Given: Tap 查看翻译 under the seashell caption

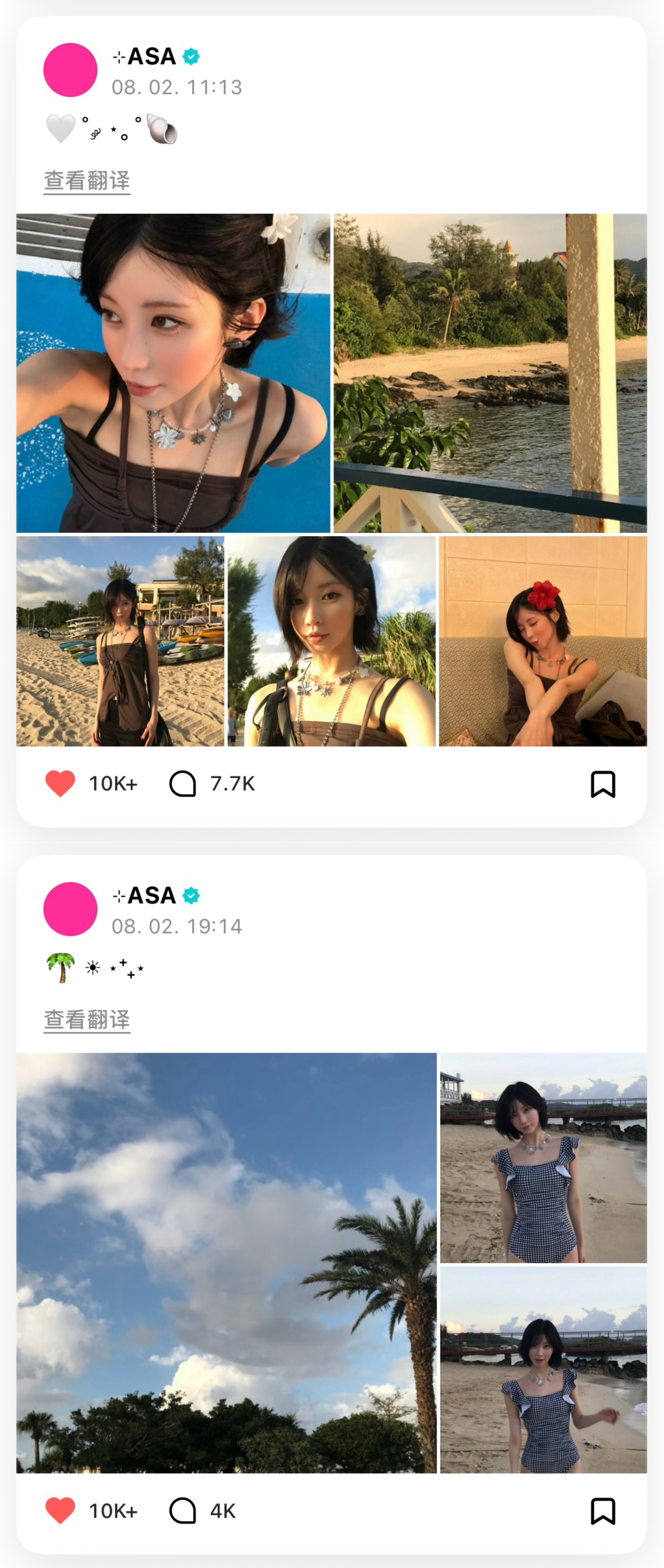Looking at the screenshot, I should pos(87,181).
